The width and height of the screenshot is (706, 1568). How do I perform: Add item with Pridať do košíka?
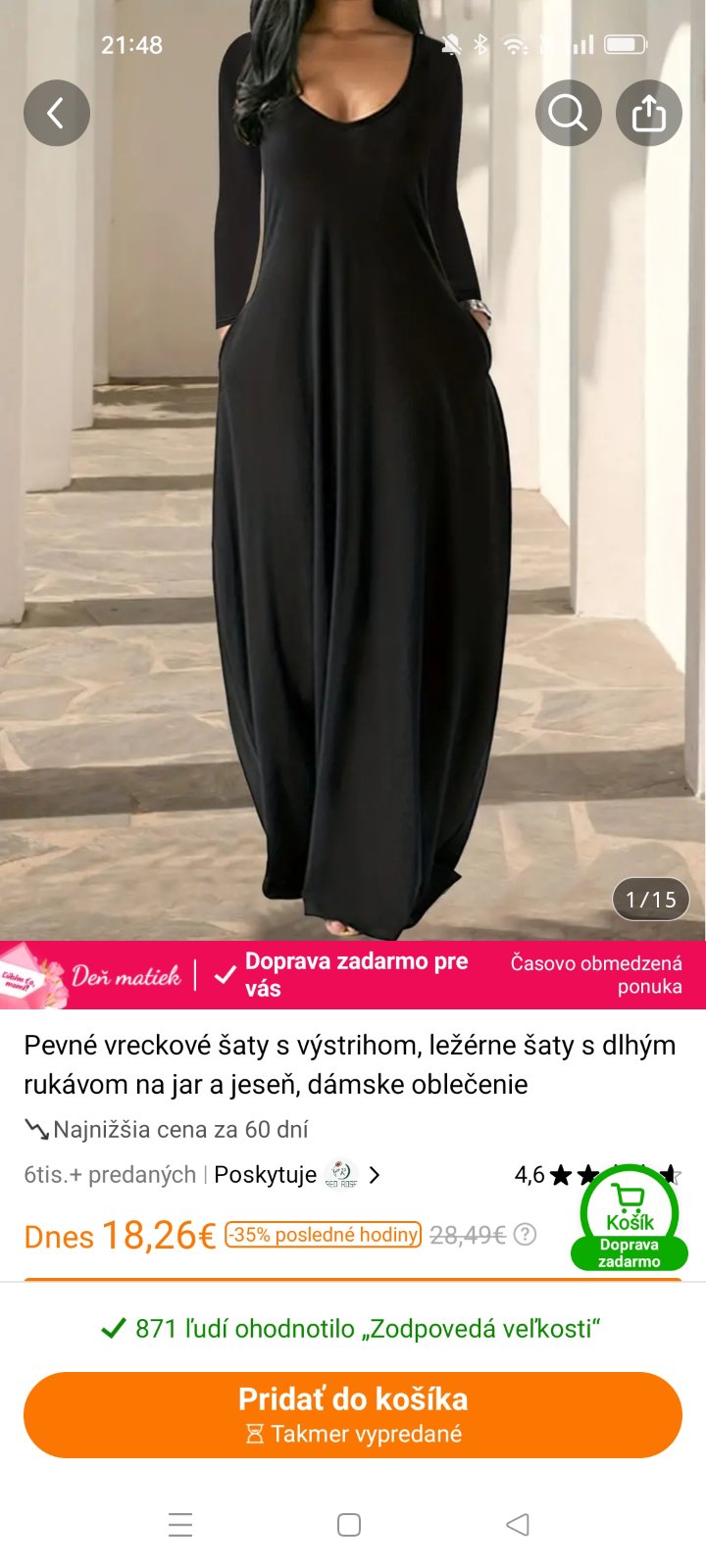point(353,1414)
